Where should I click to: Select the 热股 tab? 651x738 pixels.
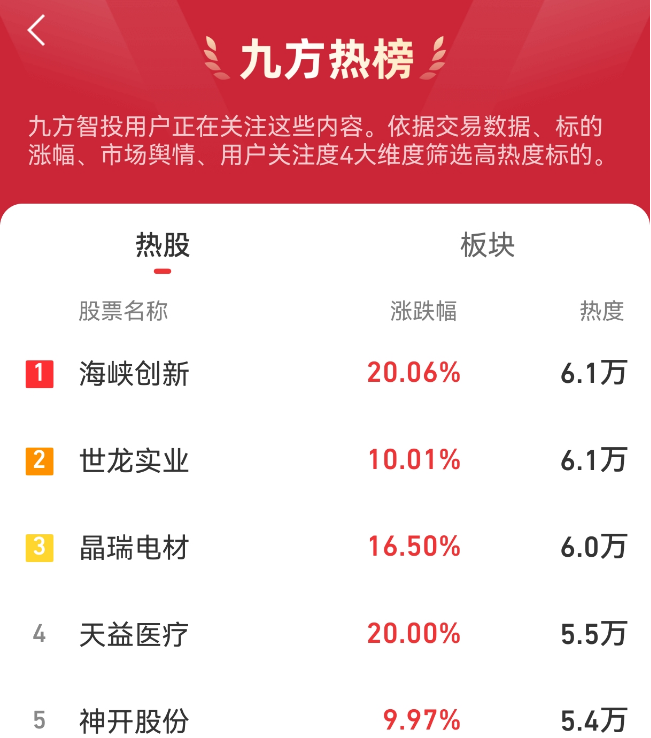[162, 245]
